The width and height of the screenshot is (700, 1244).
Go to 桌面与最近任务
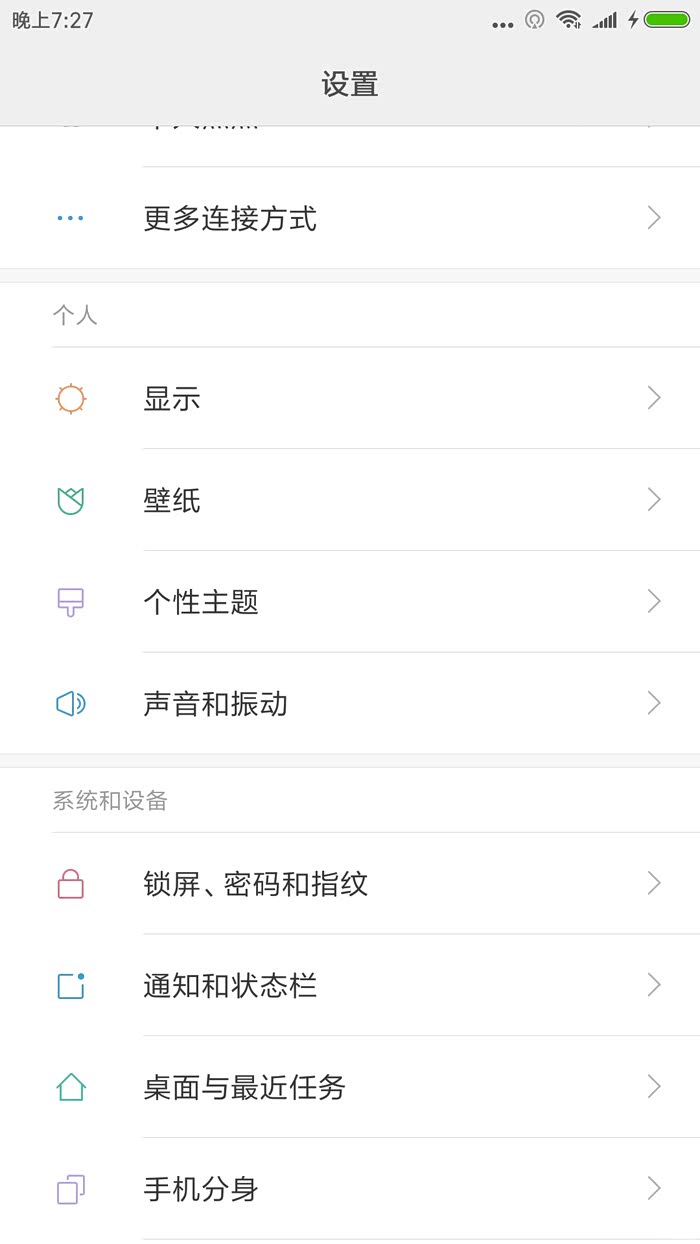coord(244,1087)
